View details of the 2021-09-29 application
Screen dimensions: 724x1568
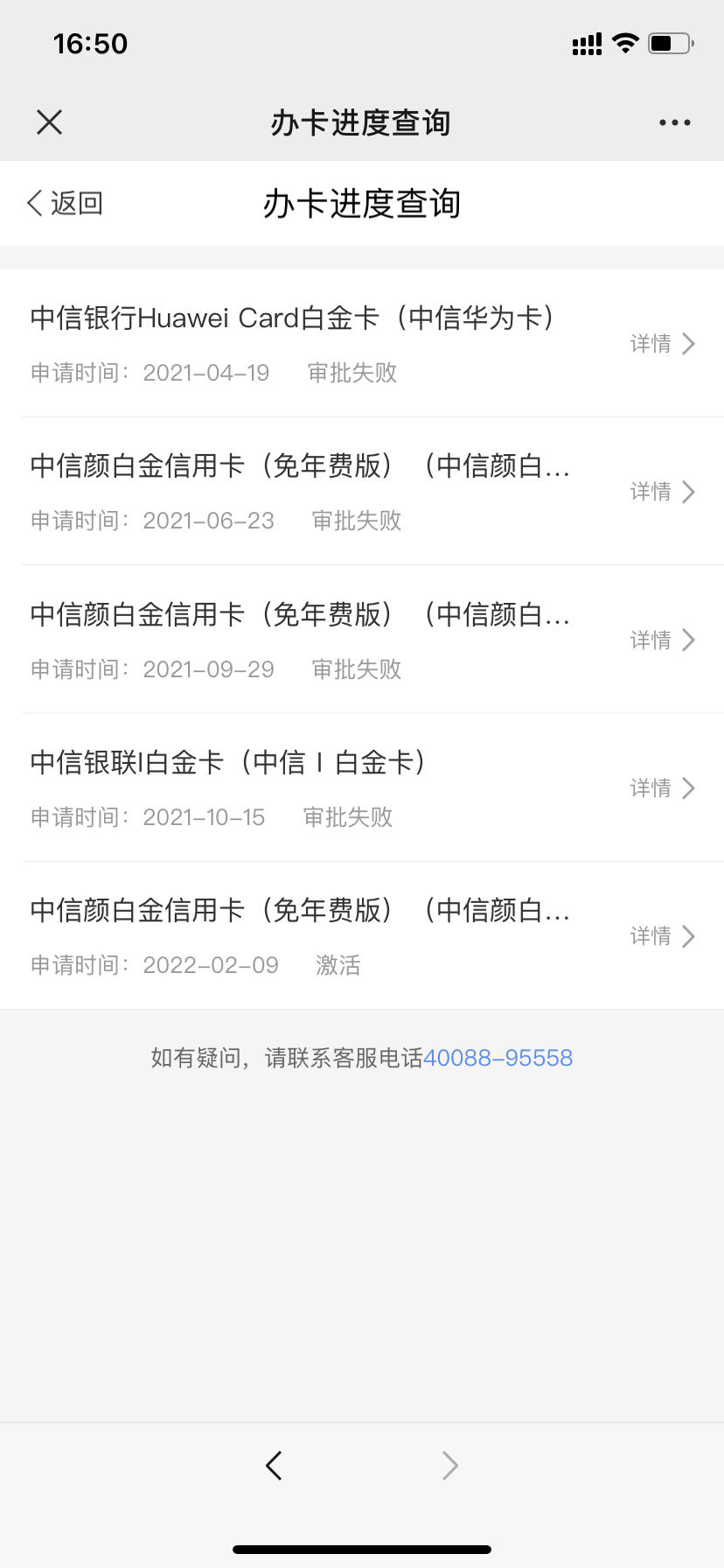662,640
